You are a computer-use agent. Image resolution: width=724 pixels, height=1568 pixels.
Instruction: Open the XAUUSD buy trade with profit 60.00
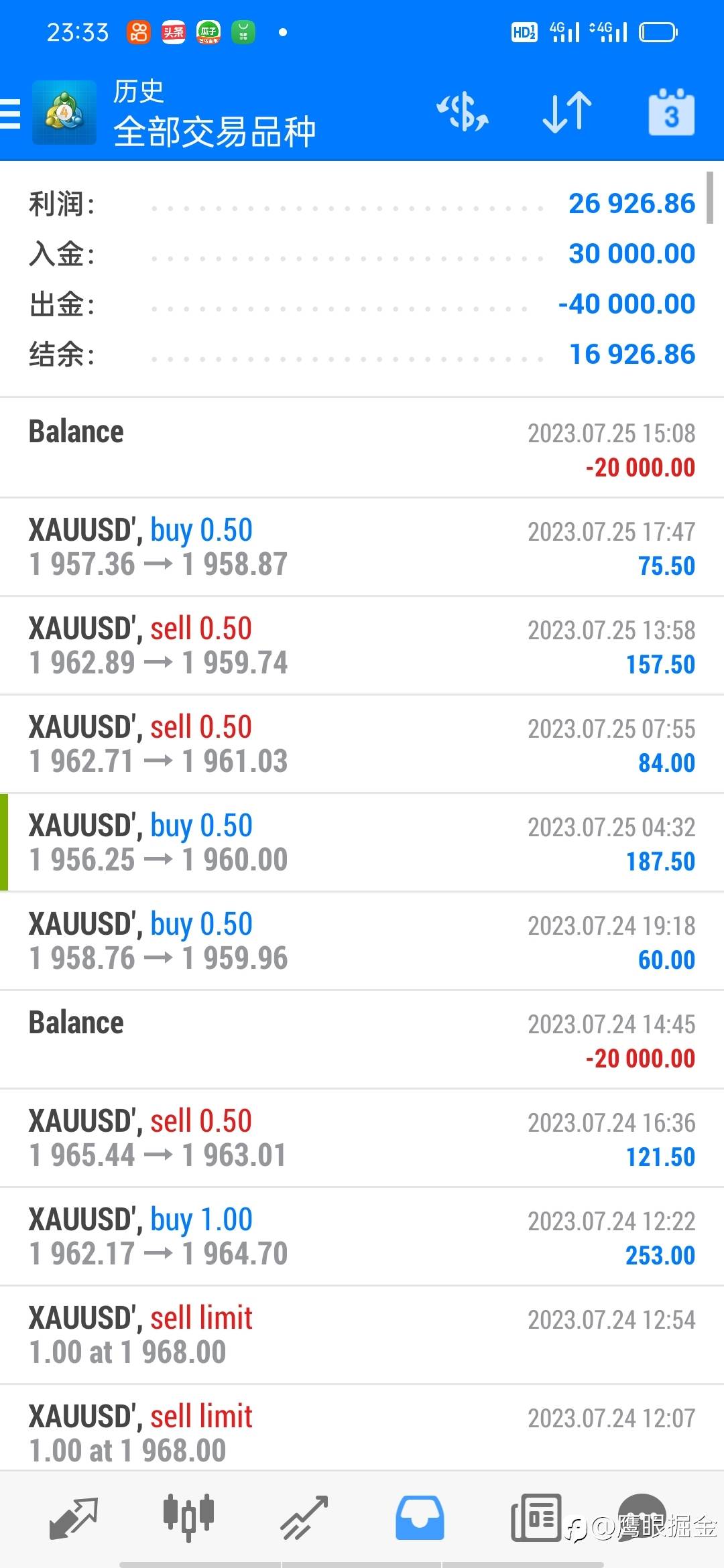point(362,941)
